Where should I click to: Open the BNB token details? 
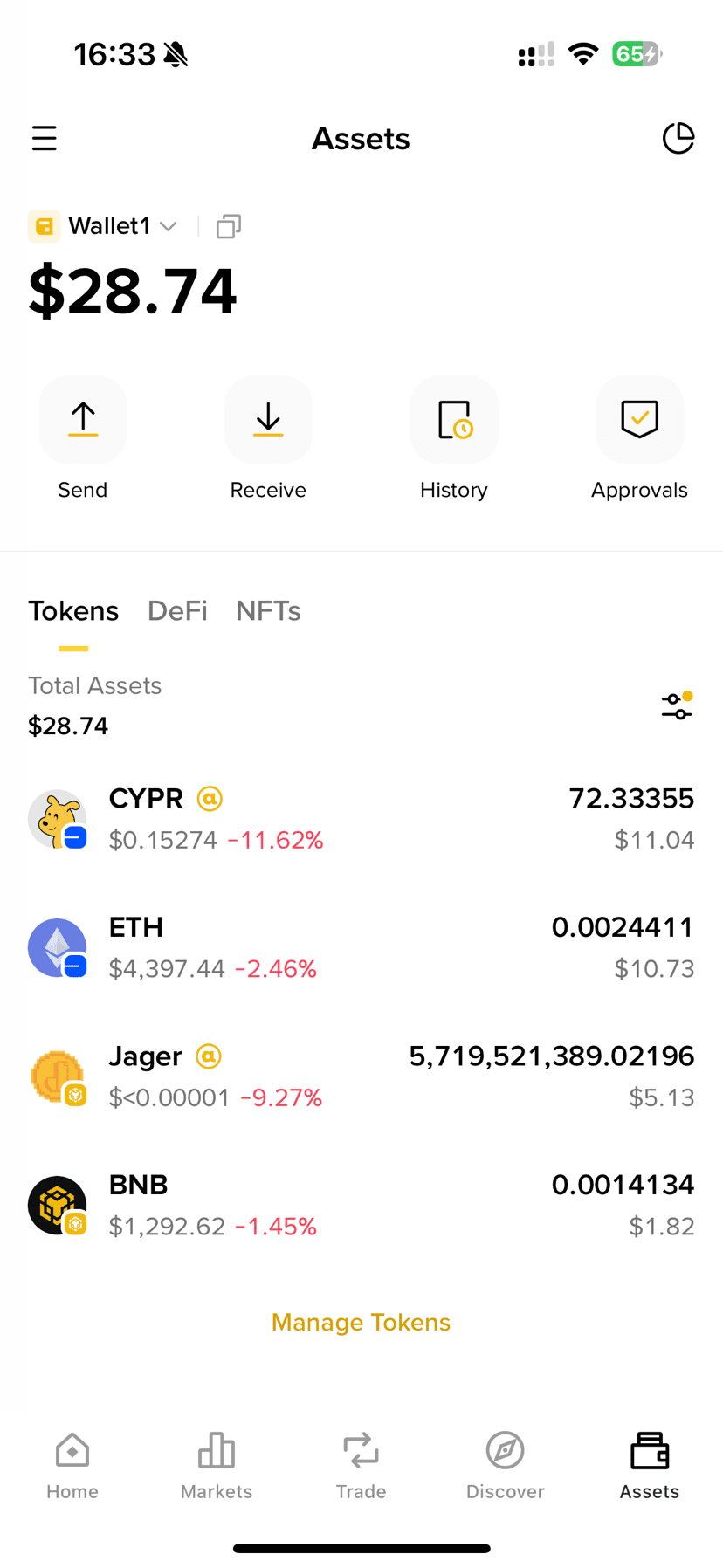pyautogui.click(x=361, y=1205)
